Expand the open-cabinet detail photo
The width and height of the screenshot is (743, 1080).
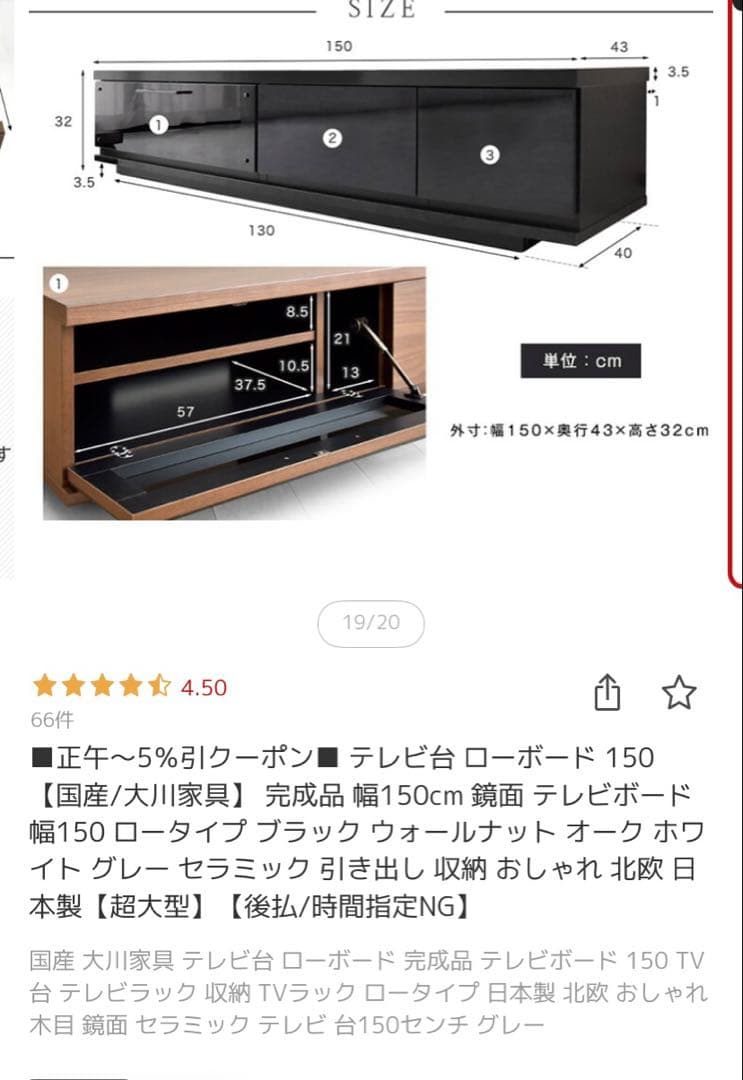tap(240, 395)
